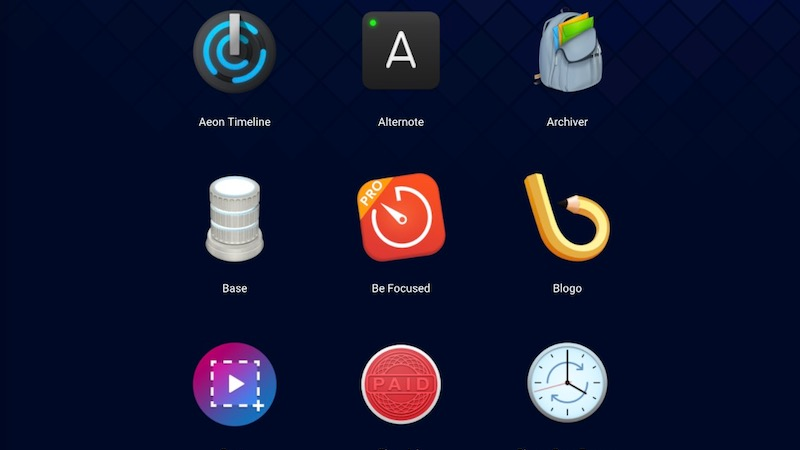
Task: Open the screen recorder app with play icon
Action: point(234,384)
